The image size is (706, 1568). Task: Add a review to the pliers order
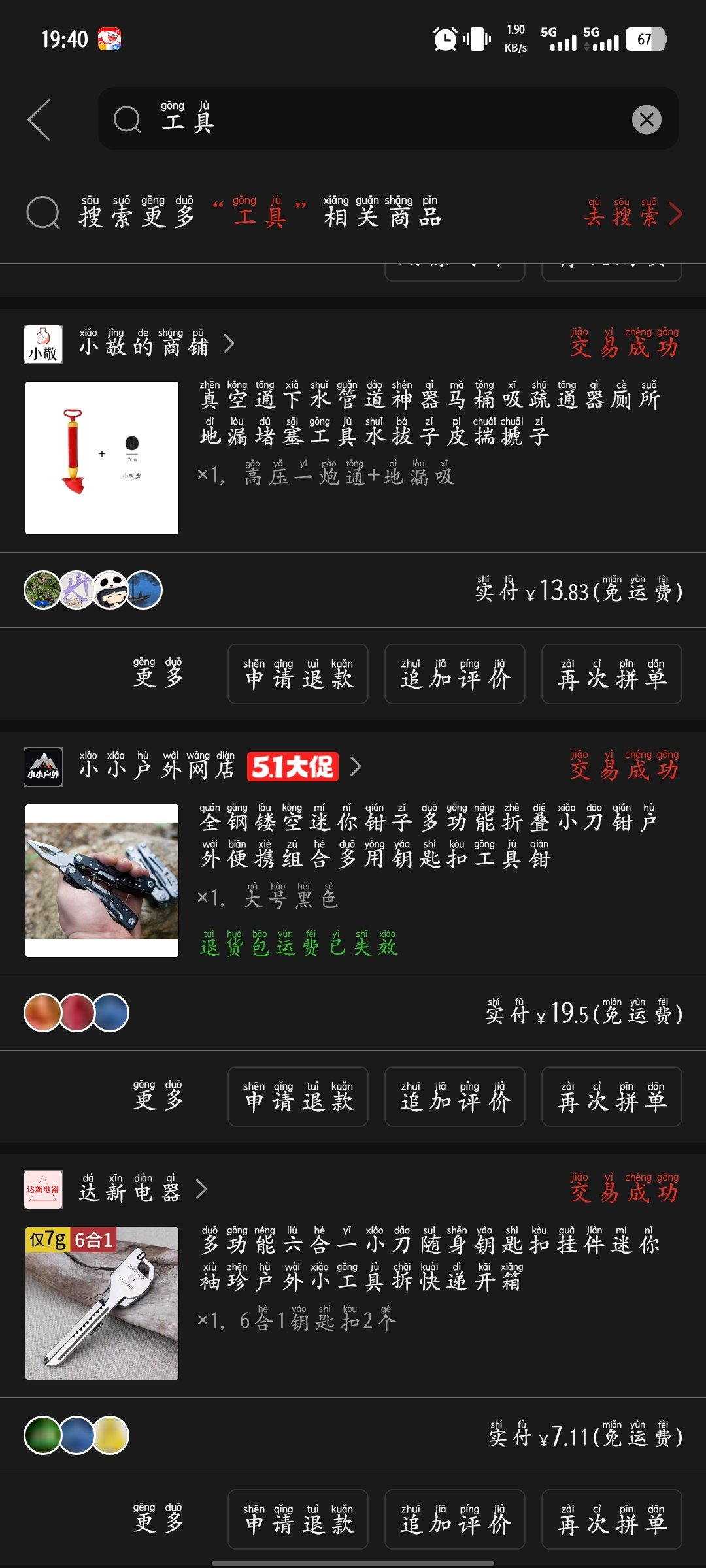coord(455,1097)
